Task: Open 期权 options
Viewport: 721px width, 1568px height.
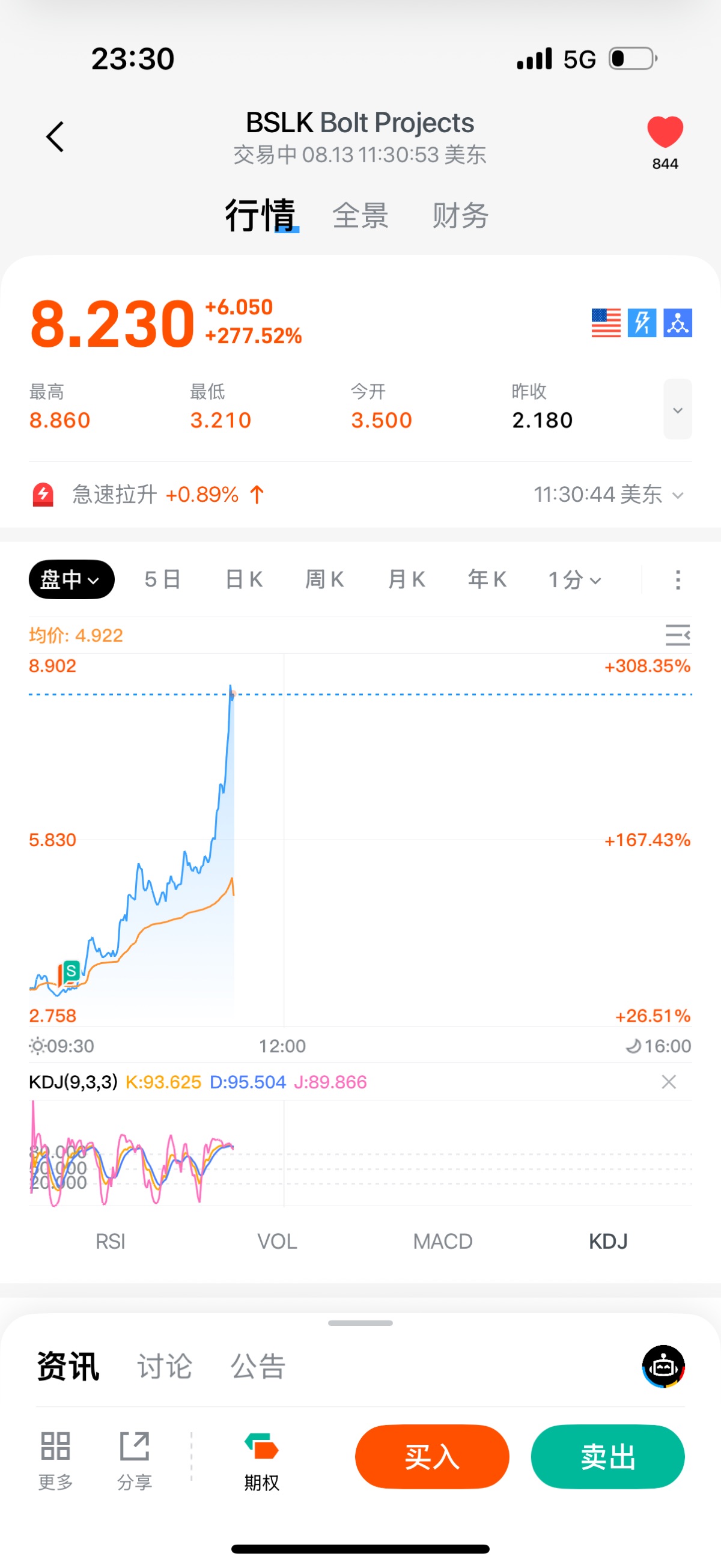Action: [261, 1461]
